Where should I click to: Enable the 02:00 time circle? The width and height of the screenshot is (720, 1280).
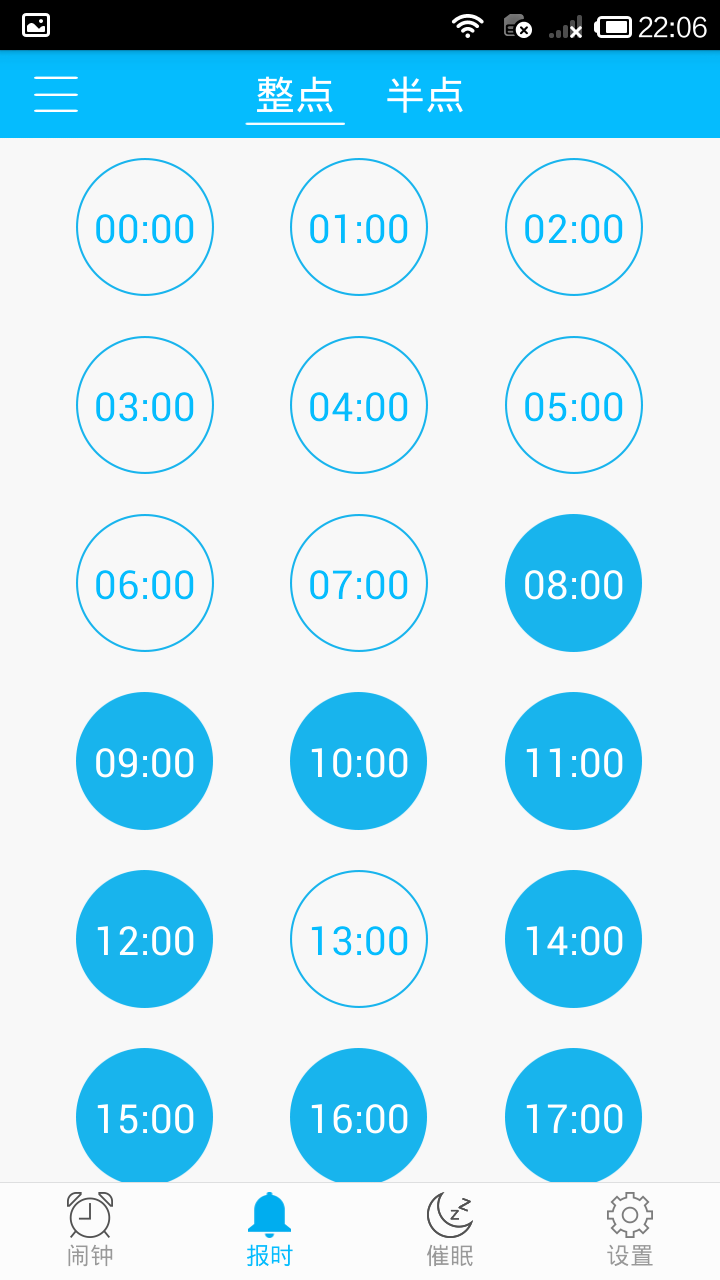574,227
